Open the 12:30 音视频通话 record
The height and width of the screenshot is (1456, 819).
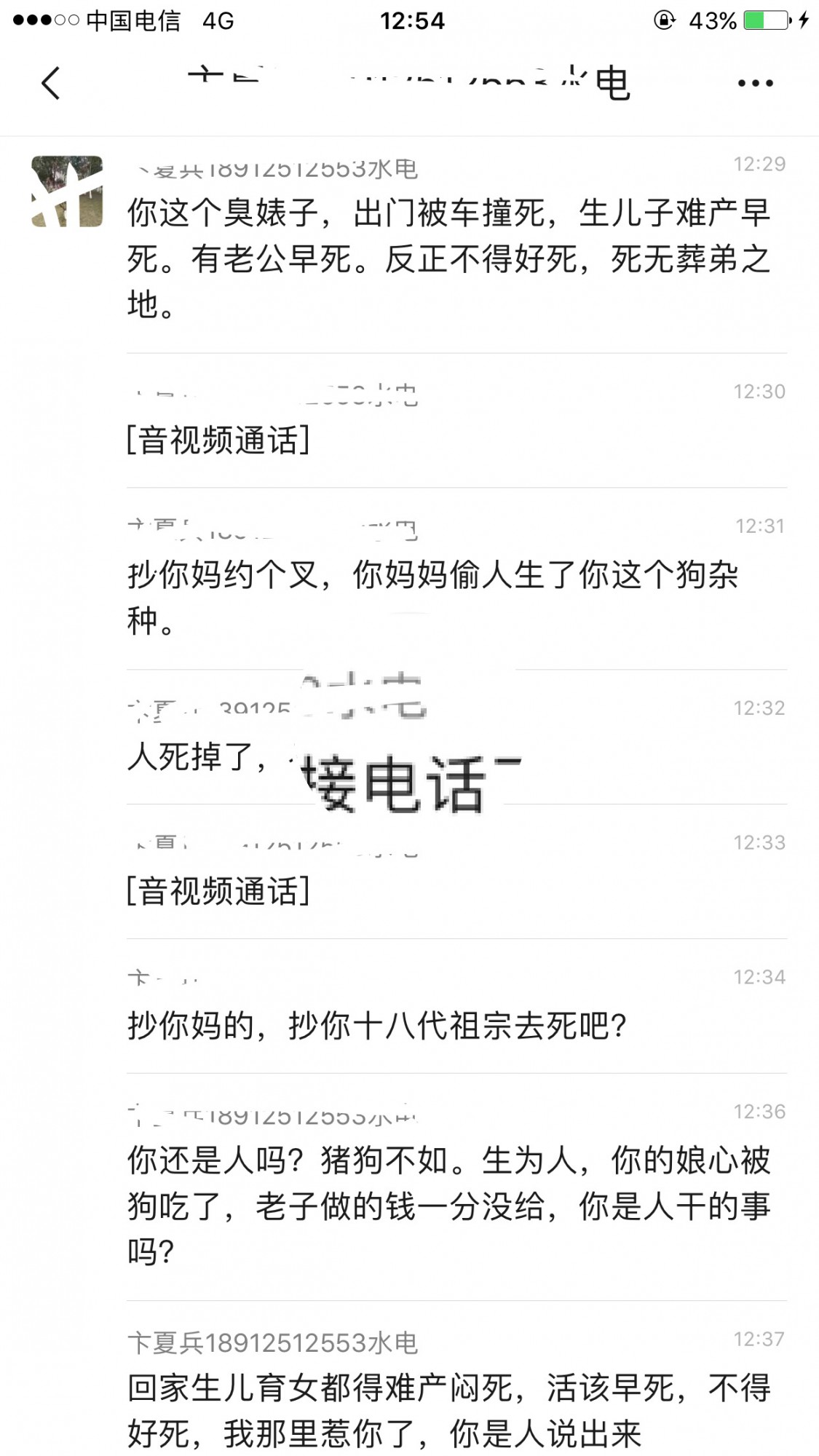(x=218, y=440)
